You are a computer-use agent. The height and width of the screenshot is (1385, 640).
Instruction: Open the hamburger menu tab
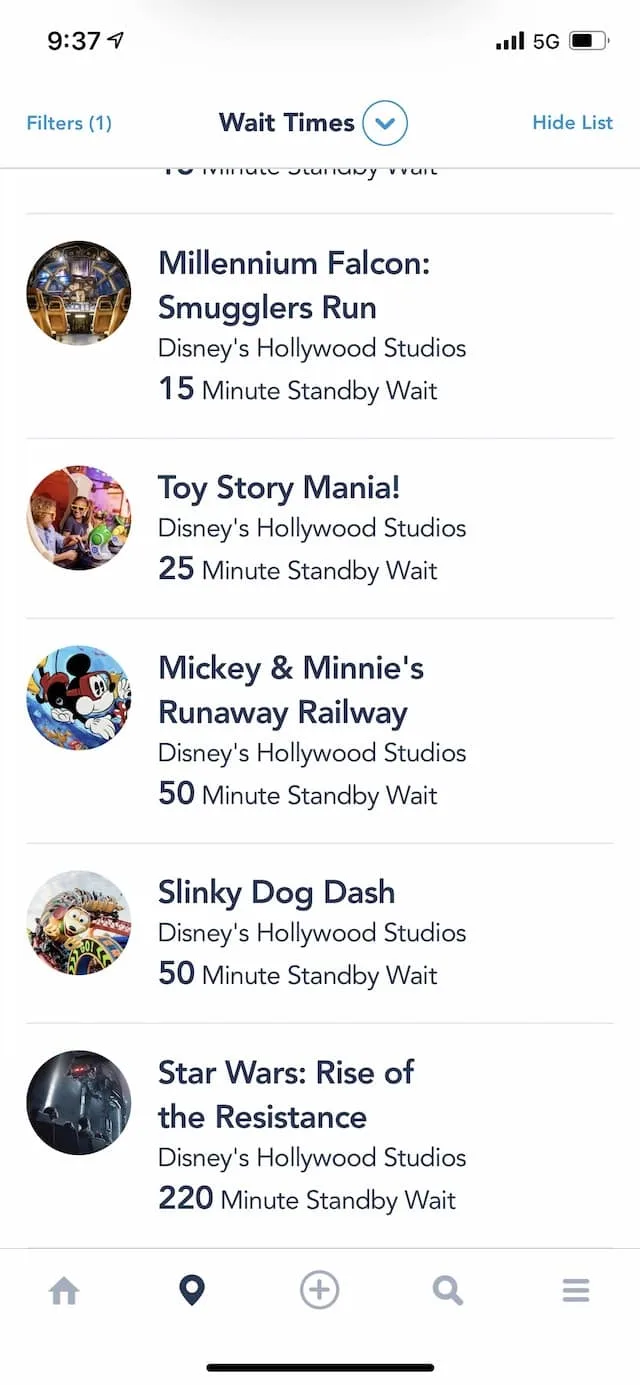pyautogui.click(x=576, y=1291)
